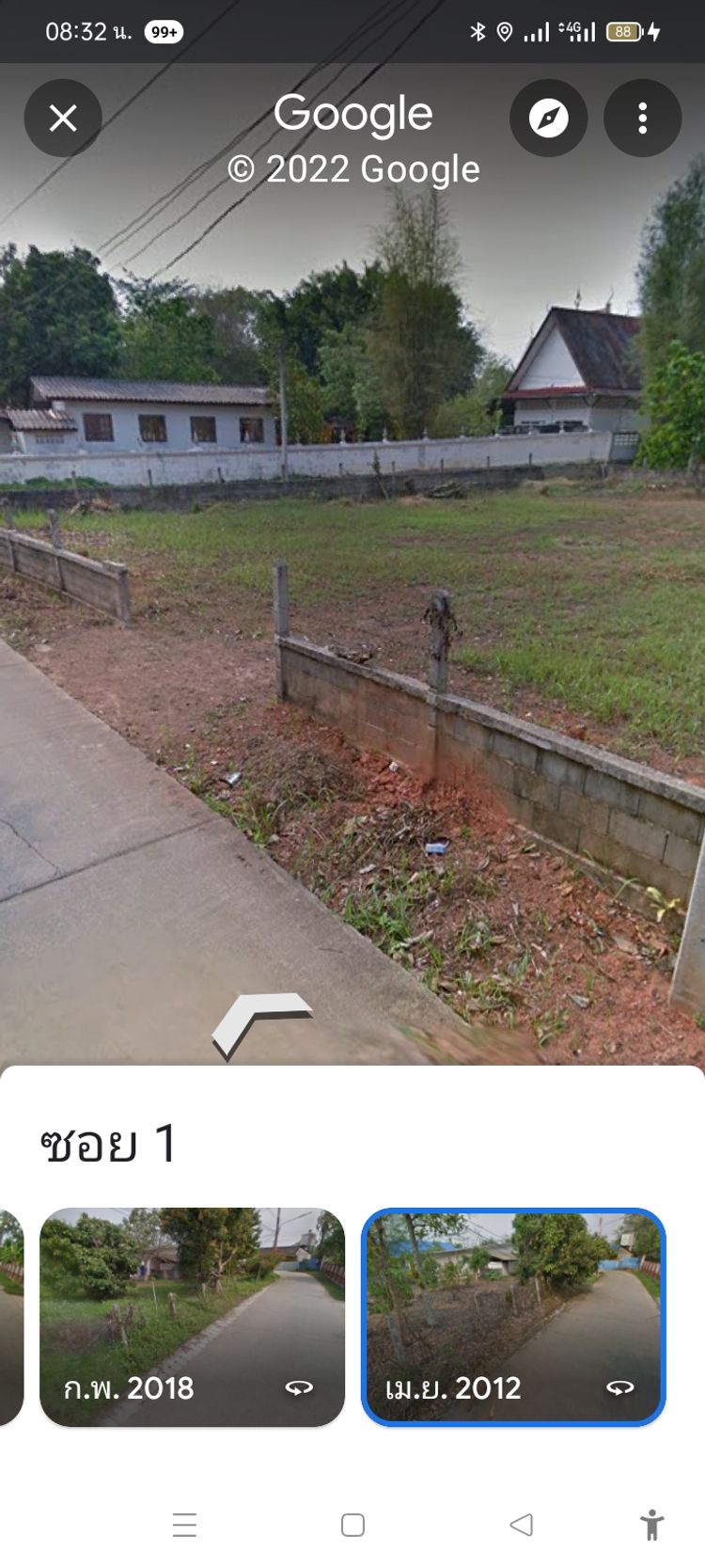This screenshot has height=1568, width=705.
Task: Tap the compass icon
Action: point(549,119)
